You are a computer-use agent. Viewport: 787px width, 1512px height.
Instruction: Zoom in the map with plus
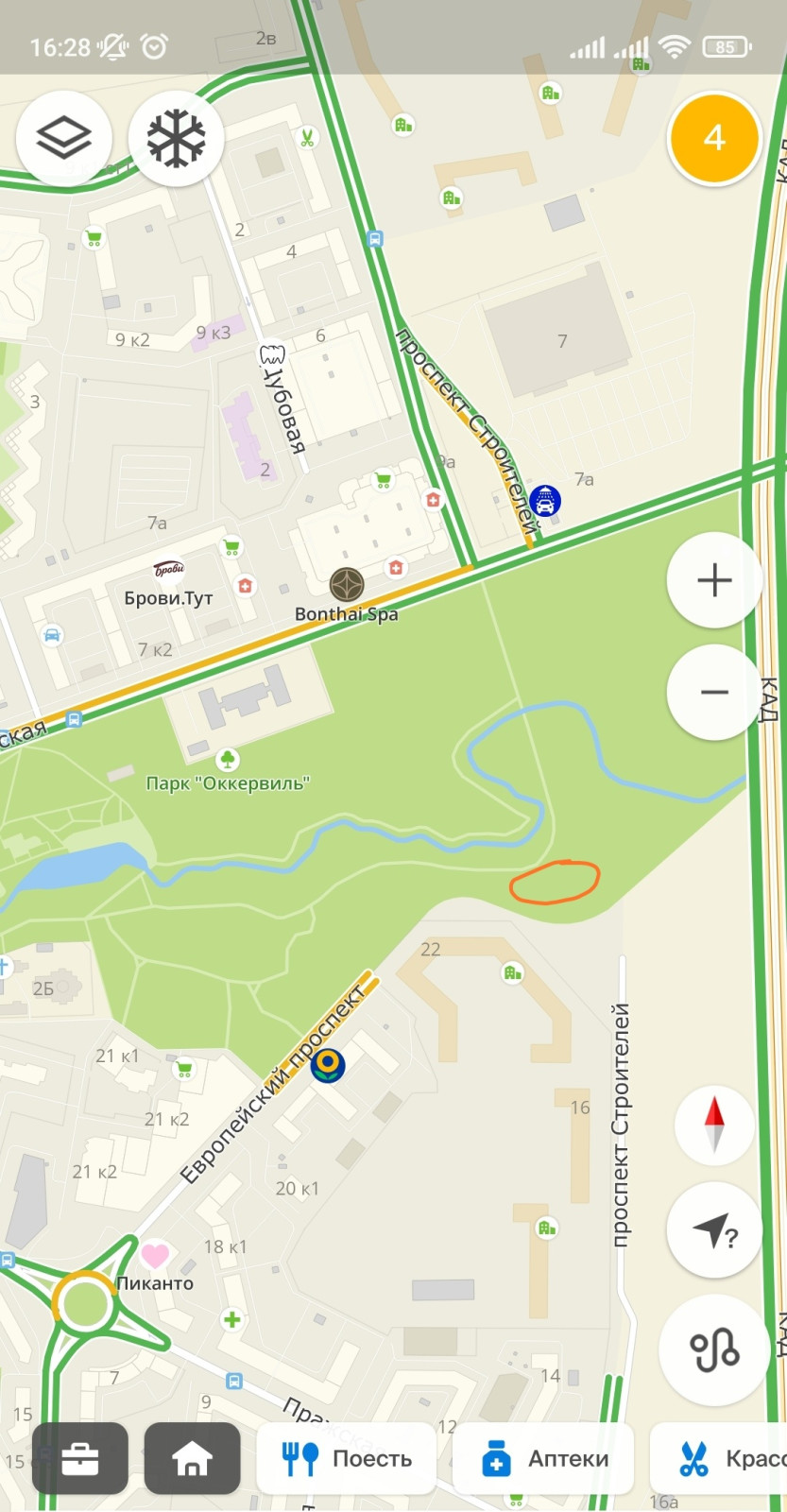(x=714, y=580)
